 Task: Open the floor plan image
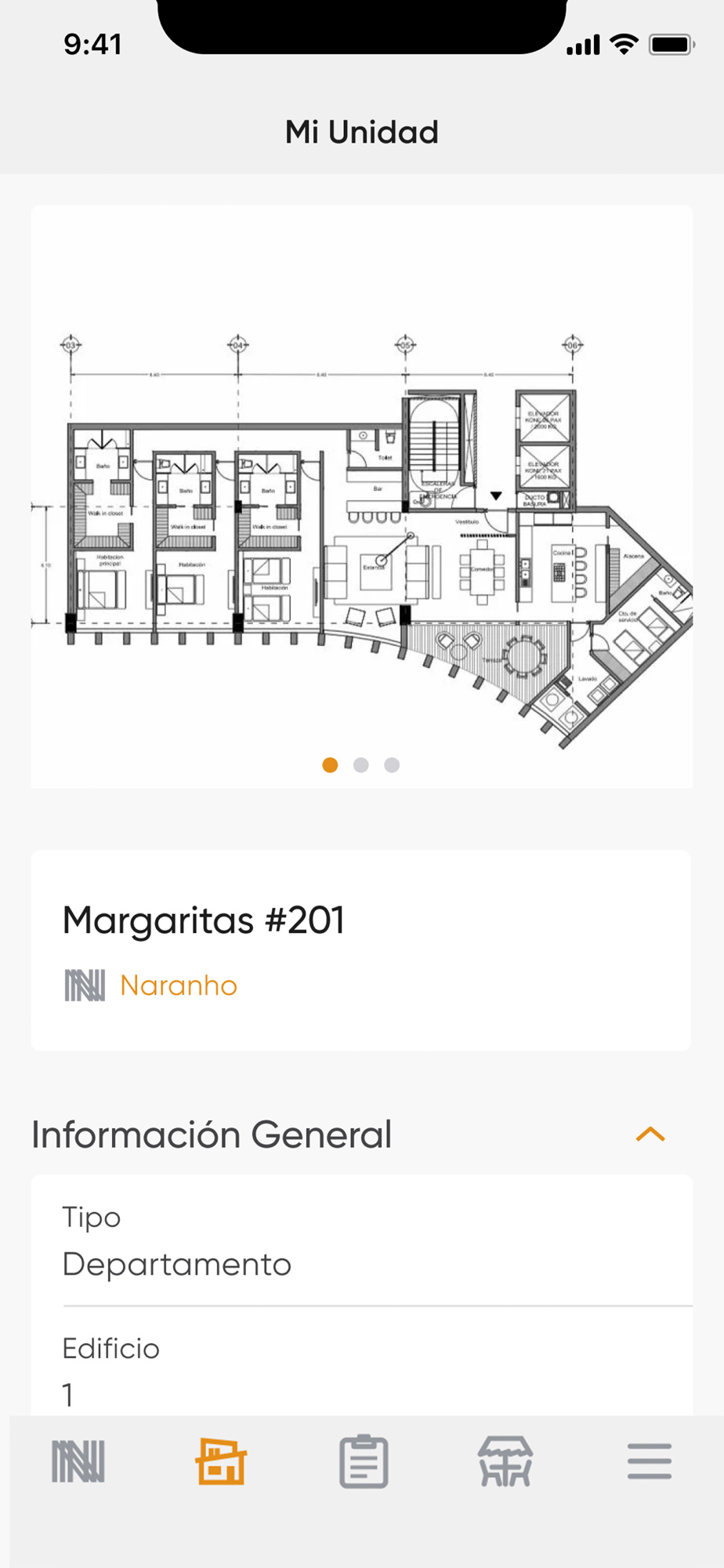tap(362, 541)
